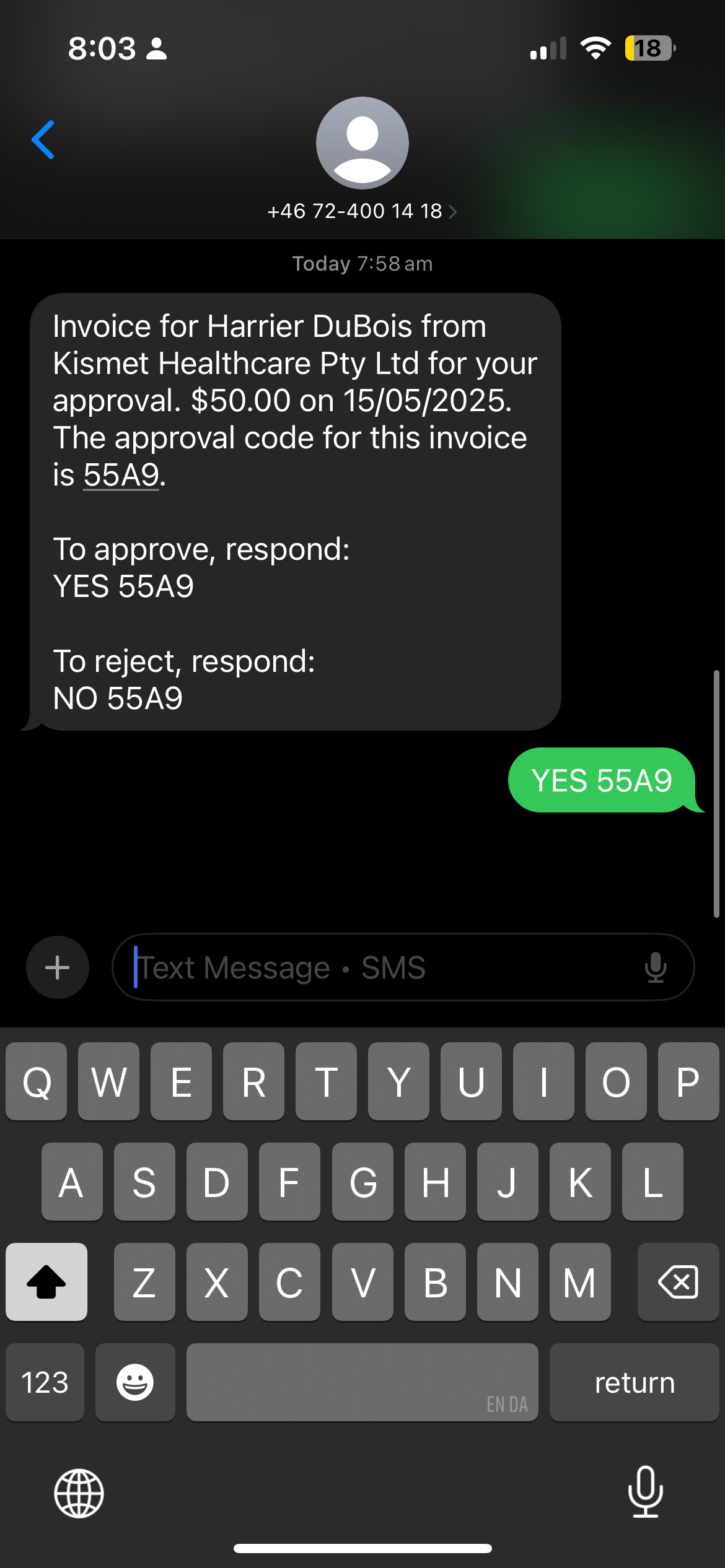Start keyboard dictation with bottom microphone
The width and height of the screenshot is (725, 1568).
(646, 1492)
